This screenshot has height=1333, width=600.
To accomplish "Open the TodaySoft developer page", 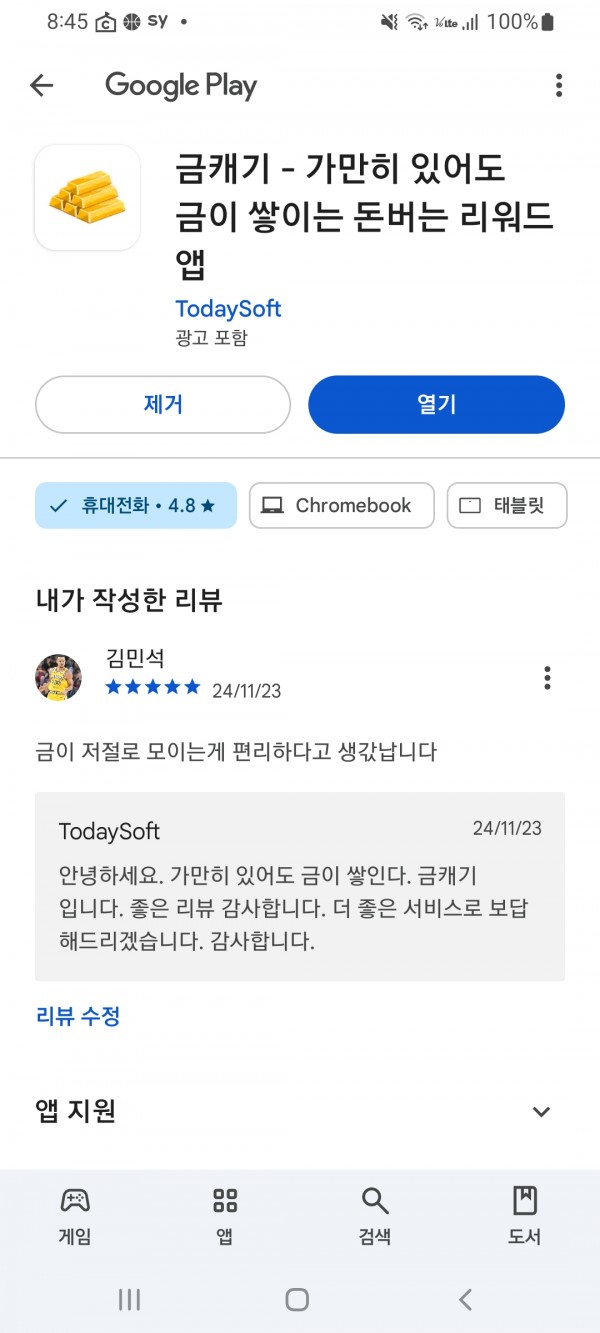I will tap(228, 308).
